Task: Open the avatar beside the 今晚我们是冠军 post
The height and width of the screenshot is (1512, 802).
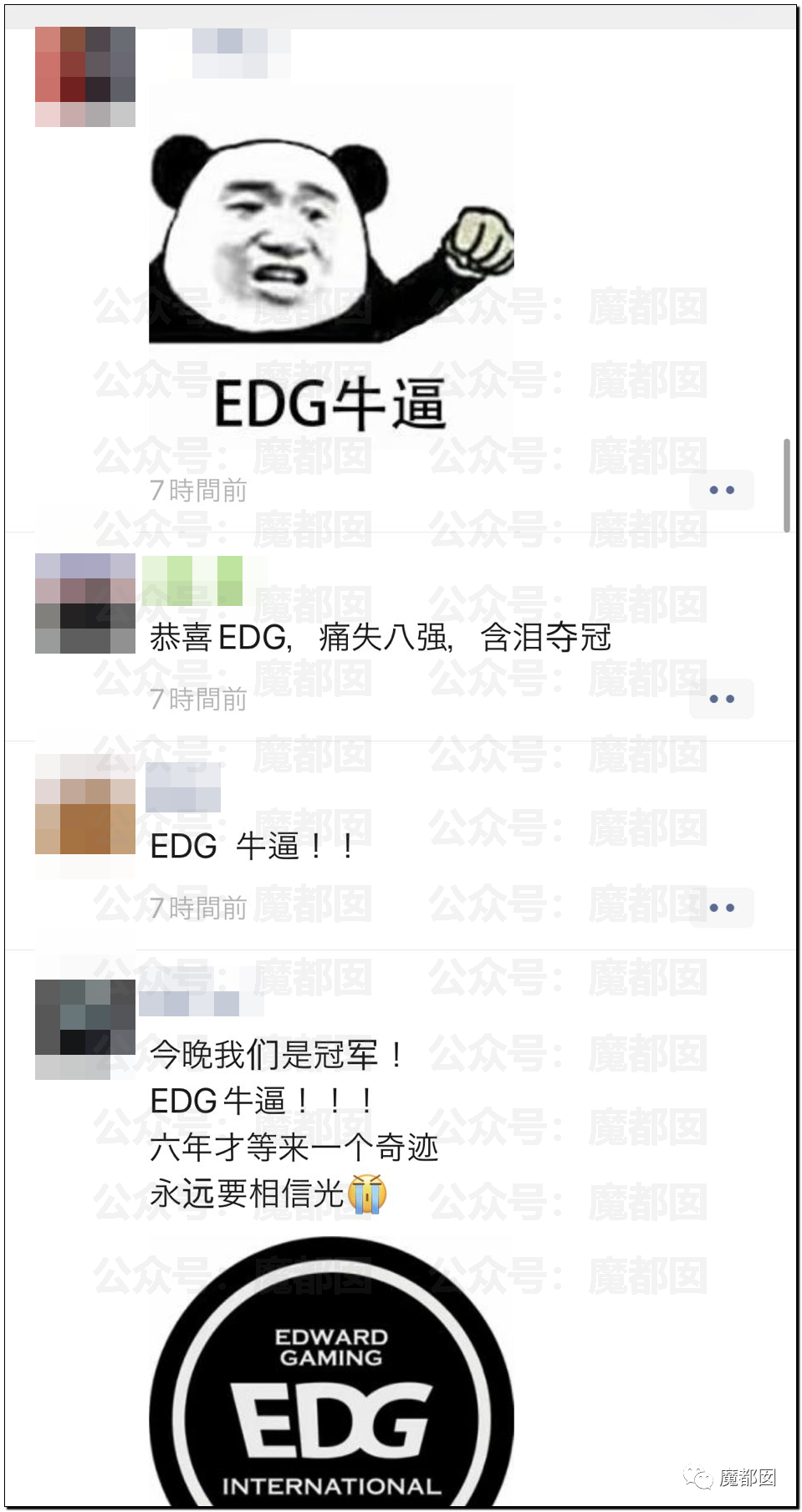Action: point(84,1029)
